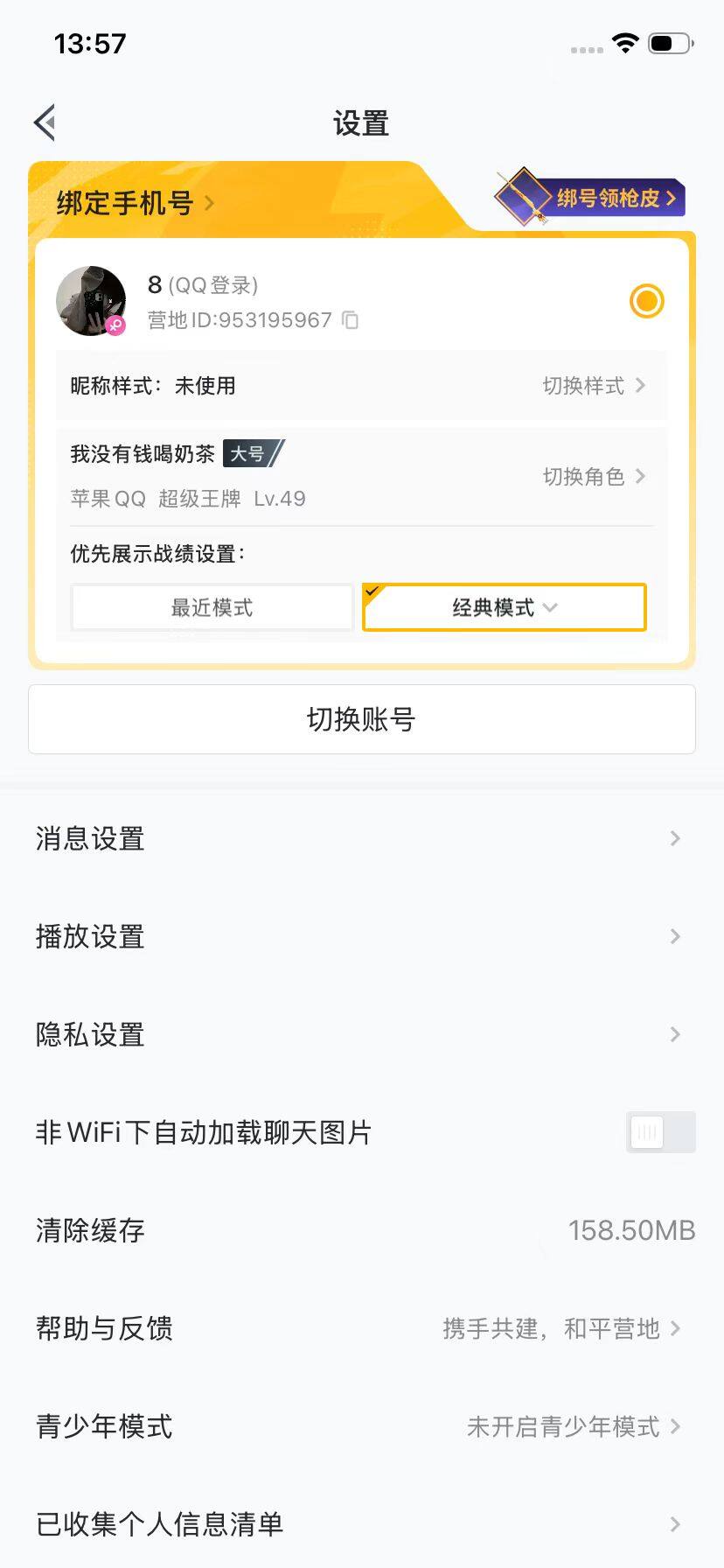
Task: Open 隐私设置 via its row arrow
Action: pyautogui.click(x=674, y=1034)
